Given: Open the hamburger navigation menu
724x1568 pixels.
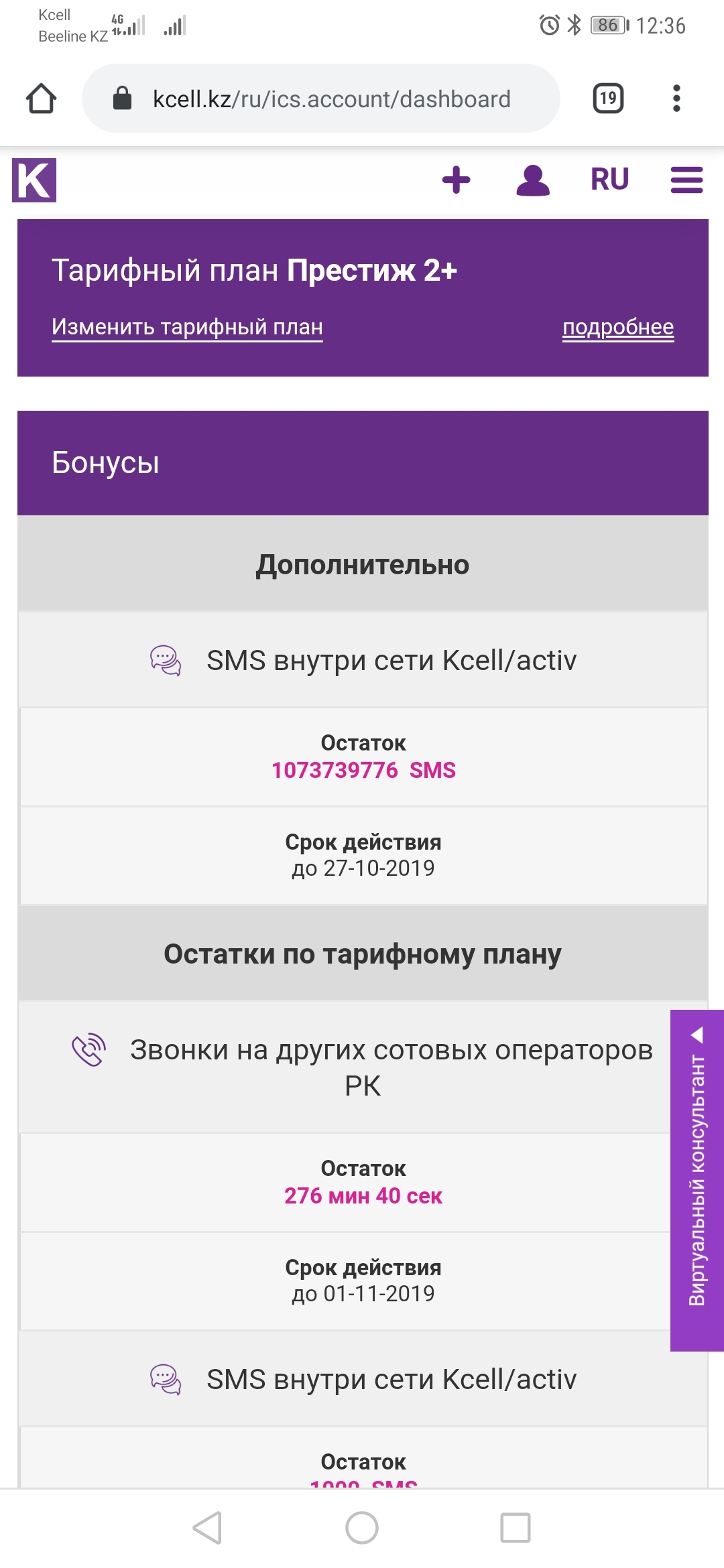Looking at the screenshot, I should (686, 180).
